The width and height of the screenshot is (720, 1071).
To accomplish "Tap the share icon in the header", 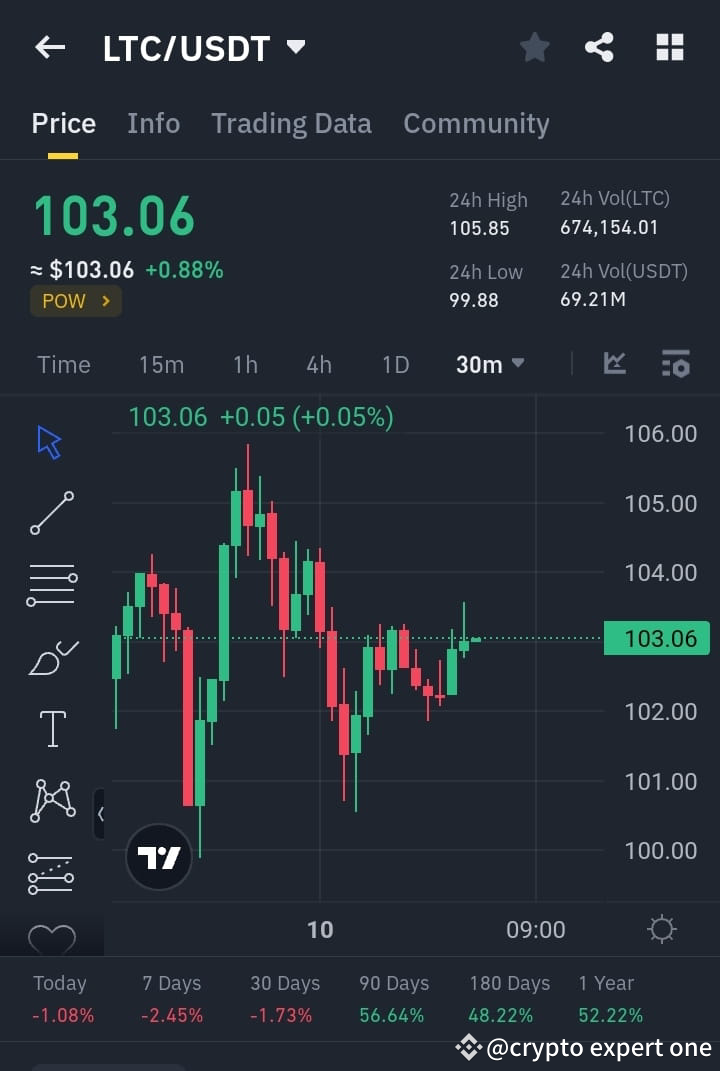I will click(599, 47).
